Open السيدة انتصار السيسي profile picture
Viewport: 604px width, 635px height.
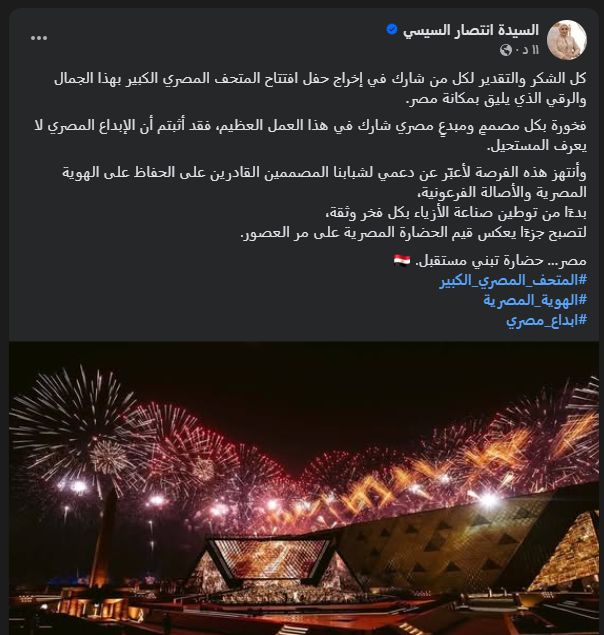point(567,39)
